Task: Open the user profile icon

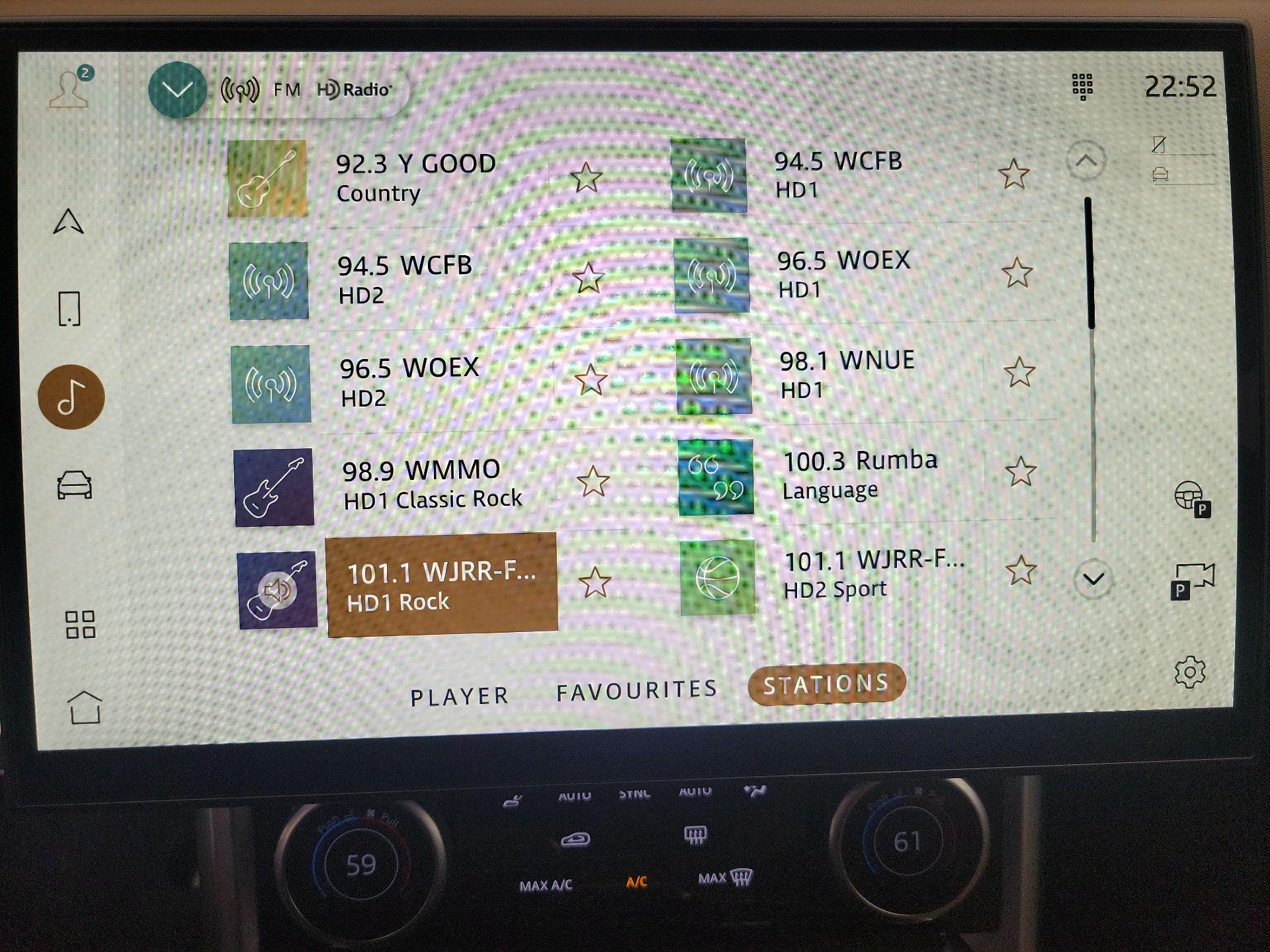Action: pos(69,88)
